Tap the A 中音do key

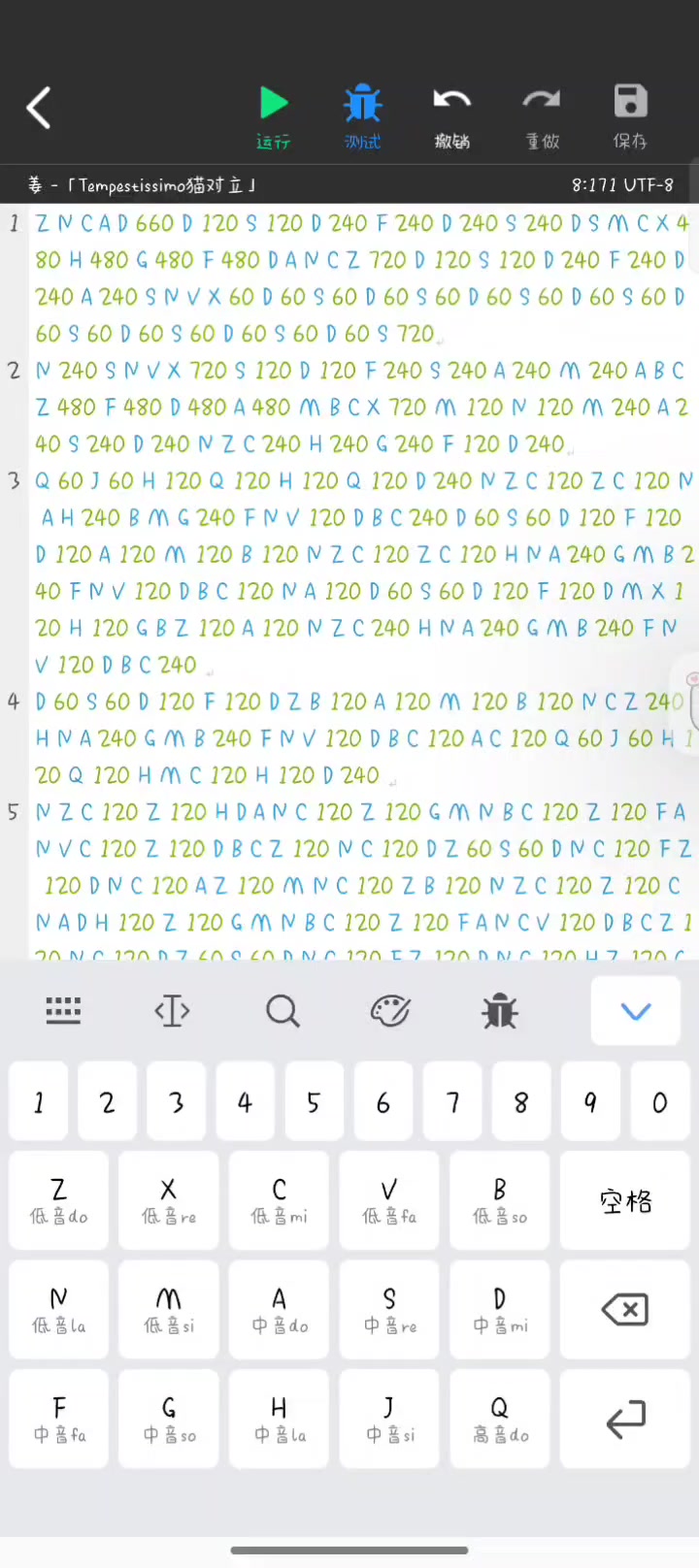(280, 1310)
